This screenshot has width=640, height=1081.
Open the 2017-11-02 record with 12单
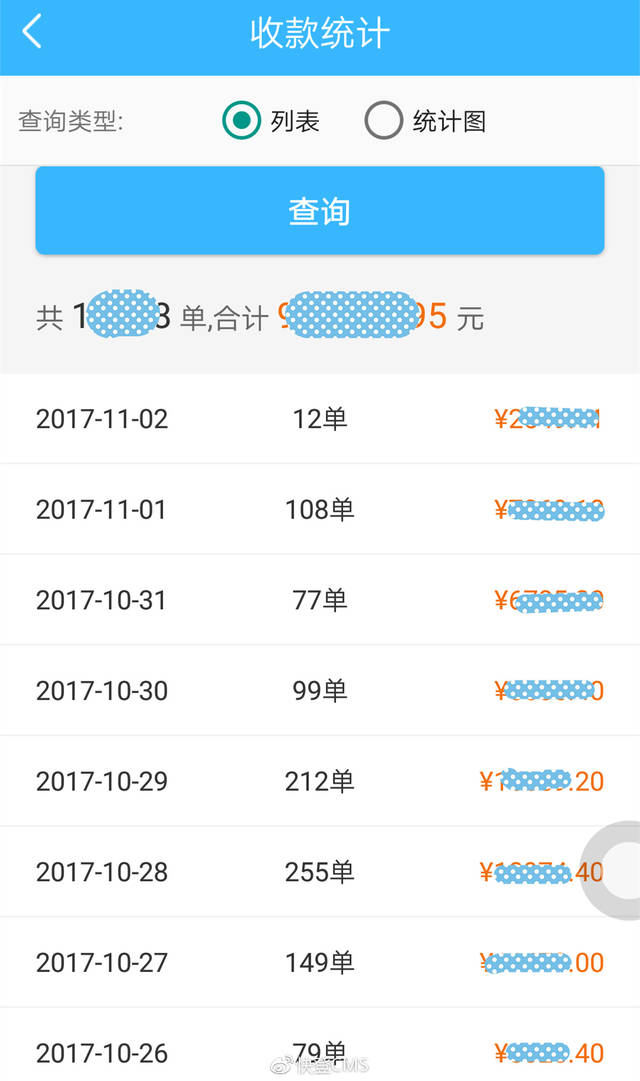pyautogui.click(x=320, y=418)
